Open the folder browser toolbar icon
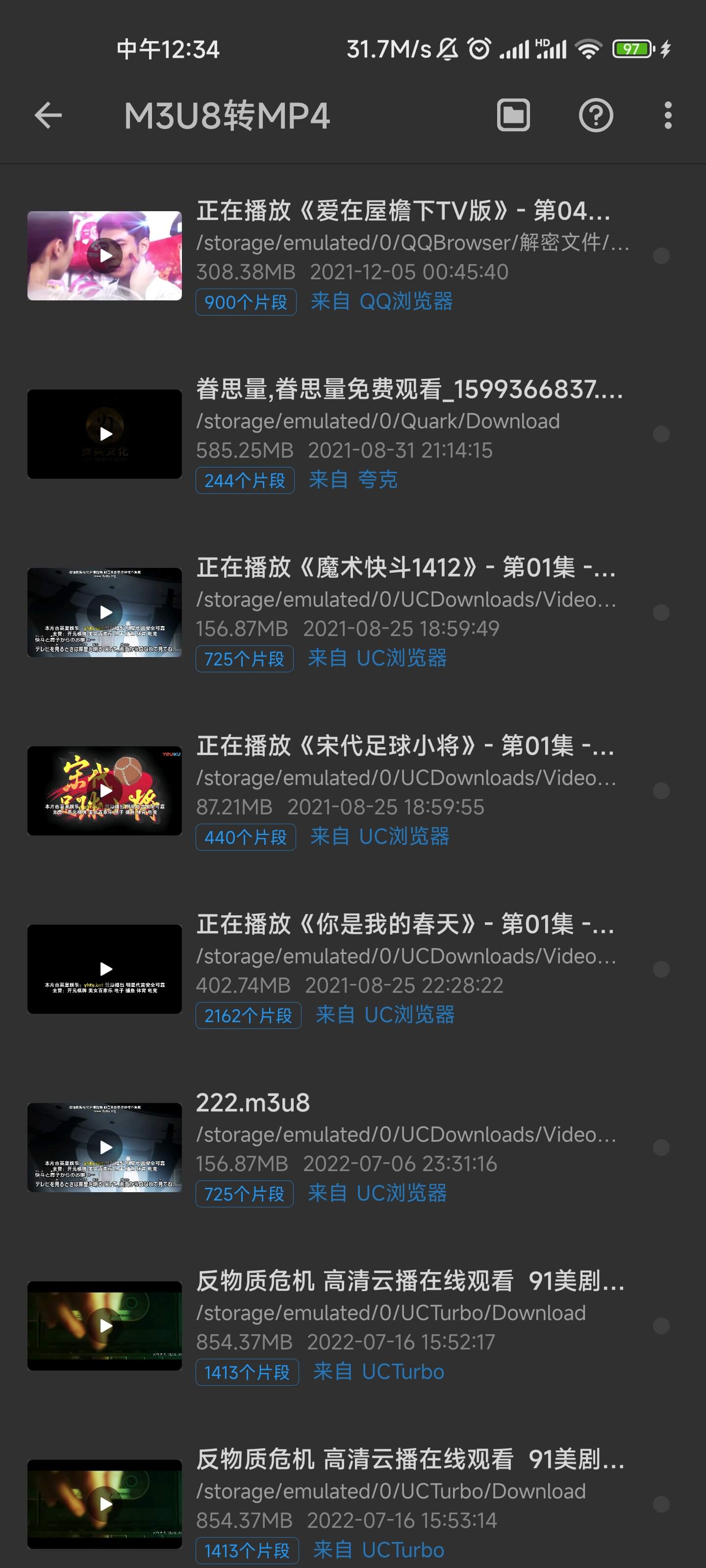Viewport: 706px width, 1568px height. (x=513, y=114)
